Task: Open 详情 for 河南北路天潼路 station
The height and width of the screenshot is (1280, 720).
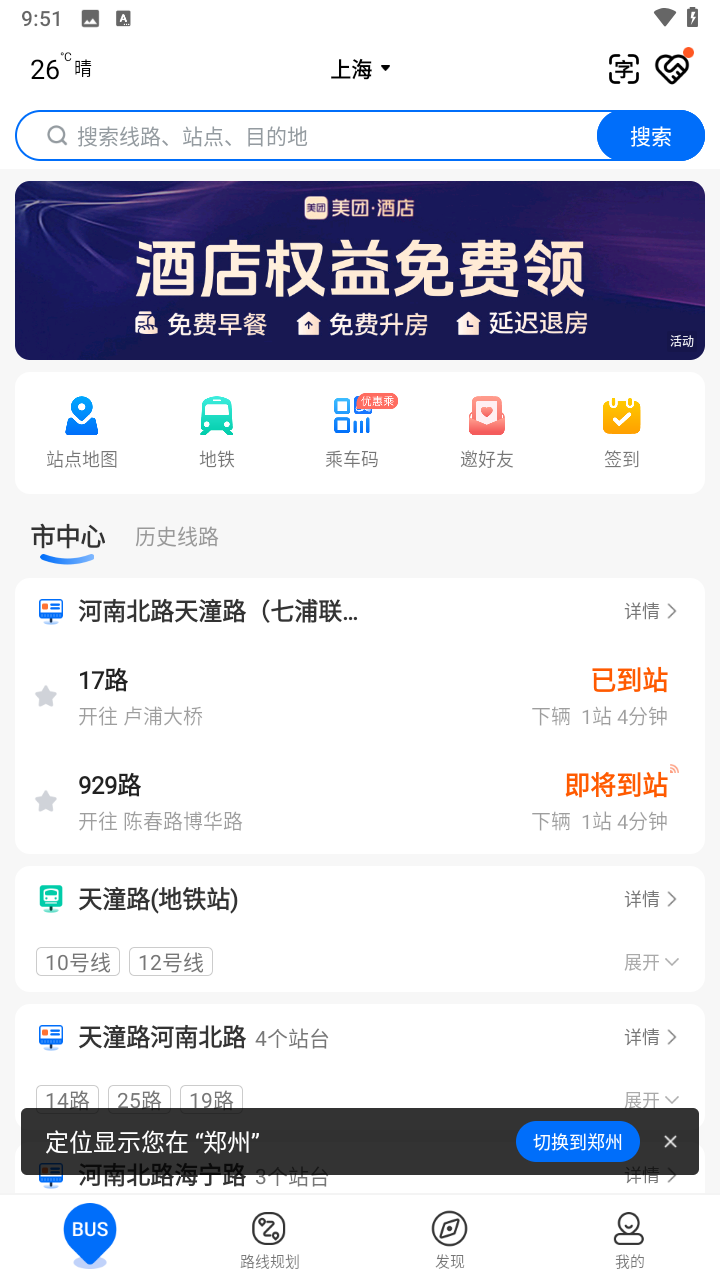Action: click(650, 611)
